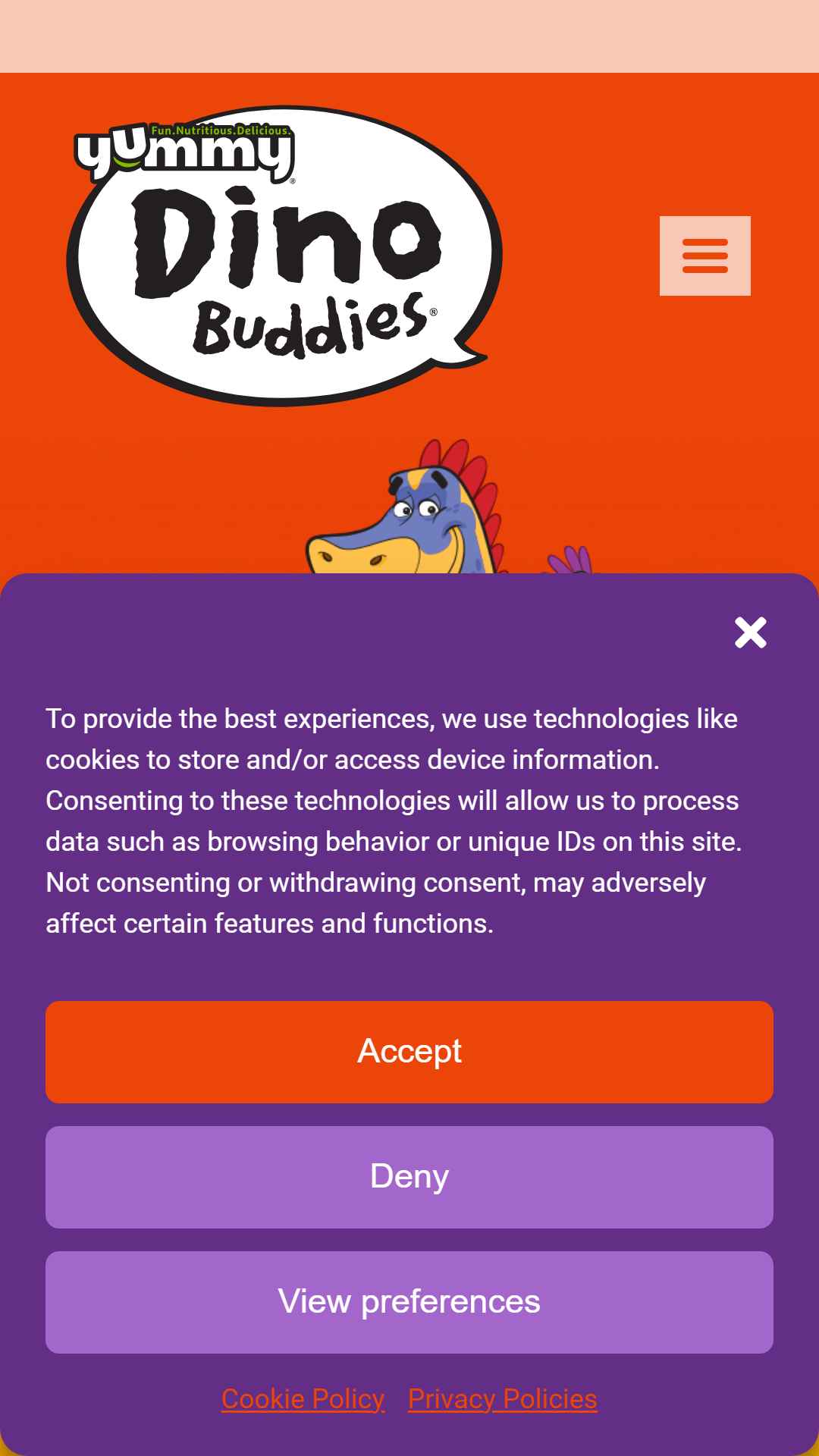Open View preferences for cookies
The height and width of the screenshot is (1456, 819).
coord(409,1302)
